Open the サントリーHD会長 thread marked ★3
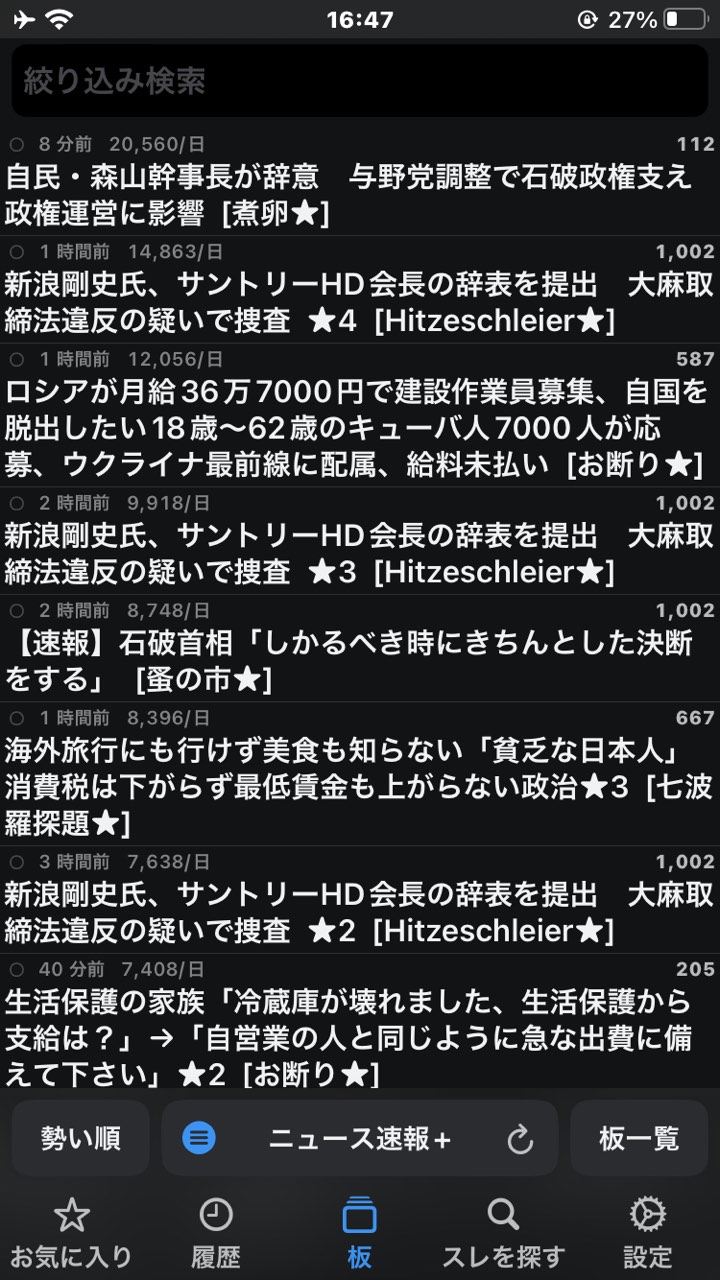Viewport: 720px width, 1280px height. 360,541
